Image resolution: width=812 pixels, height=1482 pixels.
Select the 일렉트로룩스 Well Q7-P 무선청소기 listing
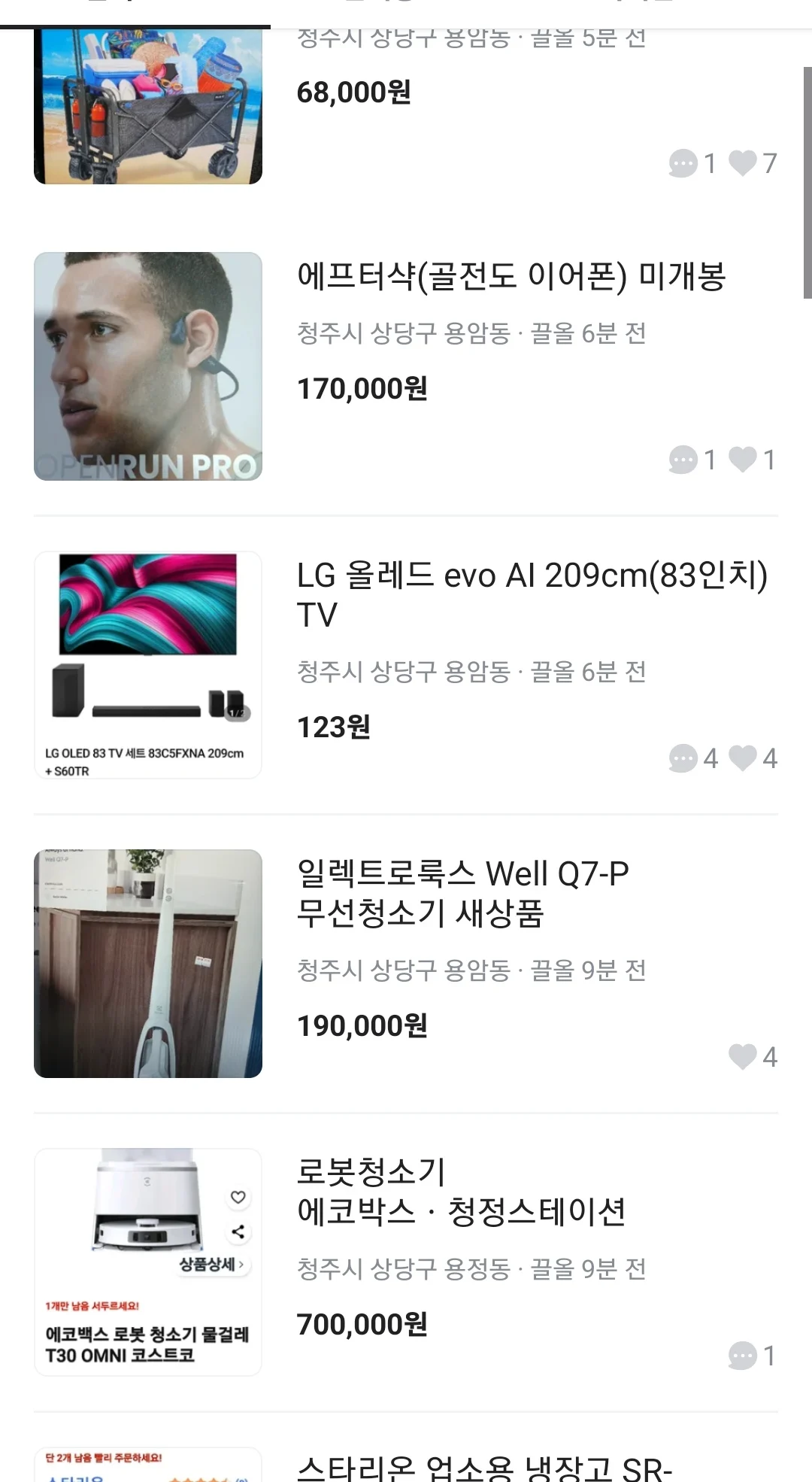(x=462, y=893)
